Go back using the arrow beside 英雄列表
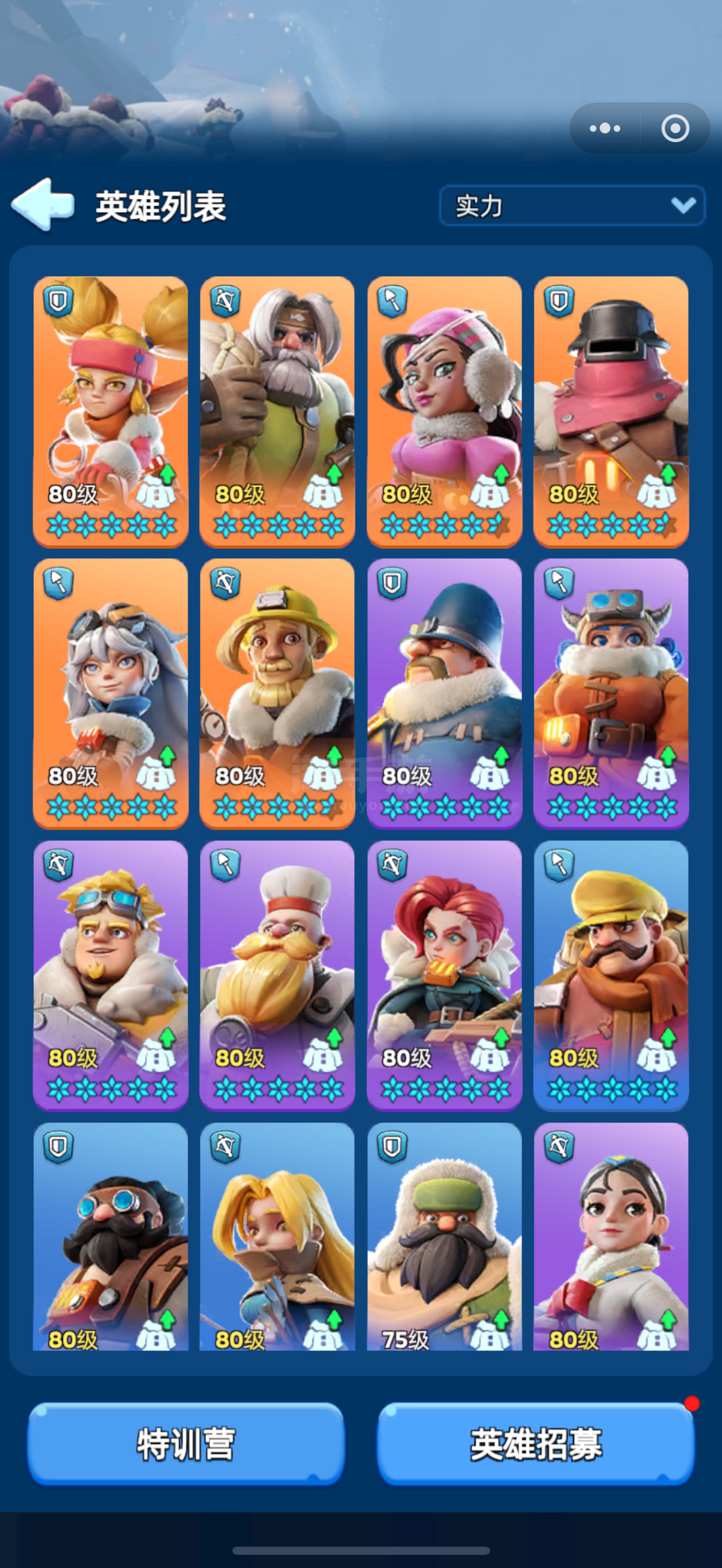 point(43,206)
